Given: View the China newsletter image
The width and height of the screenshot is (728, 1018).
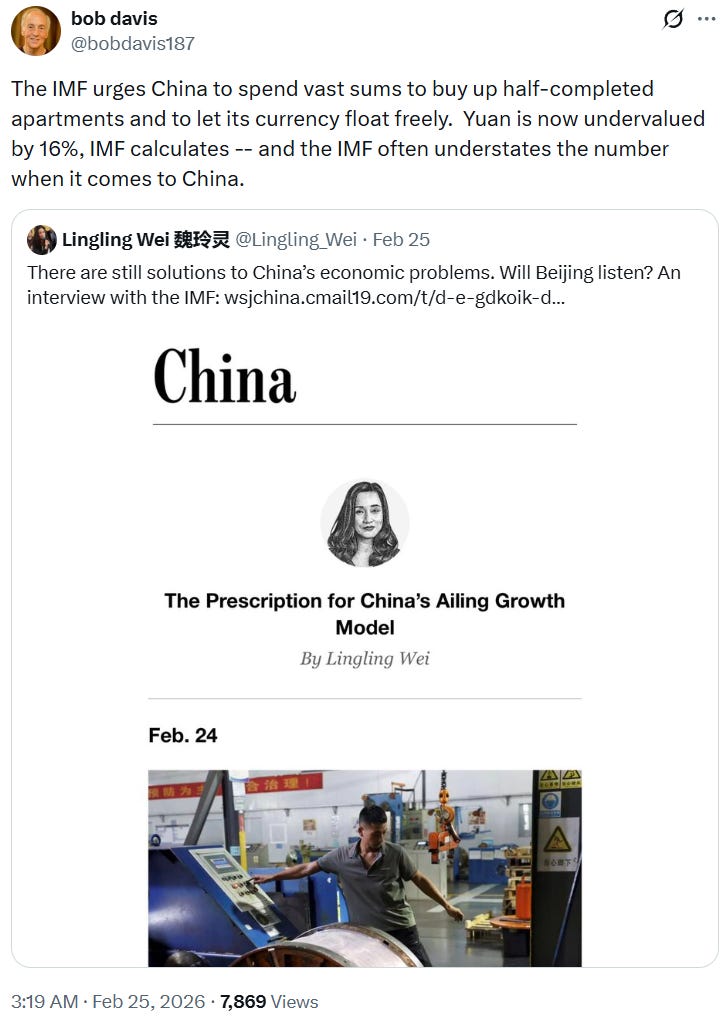Looking at the screenshot, I should 364,645.
